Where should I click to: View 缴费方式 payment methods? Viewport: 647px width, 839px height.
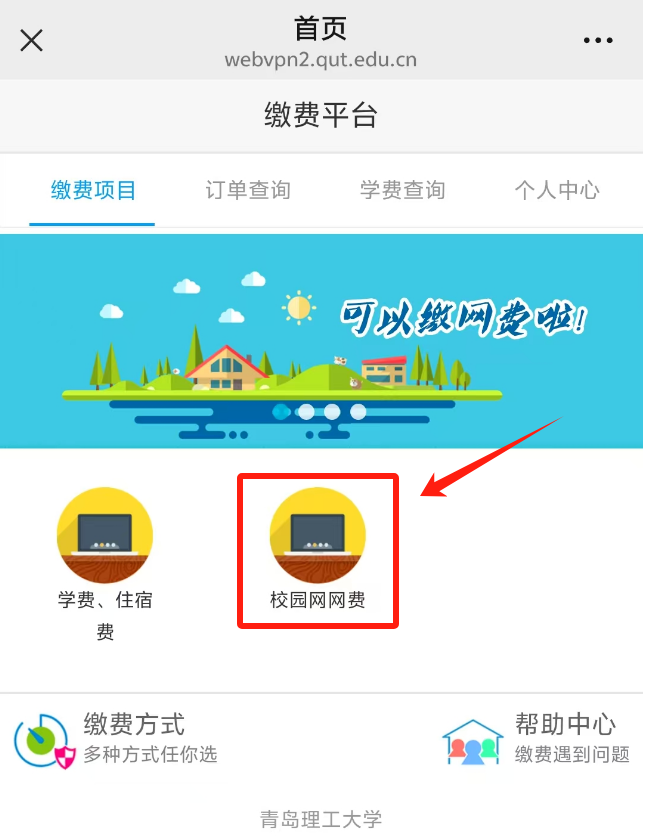click(115, 738)
